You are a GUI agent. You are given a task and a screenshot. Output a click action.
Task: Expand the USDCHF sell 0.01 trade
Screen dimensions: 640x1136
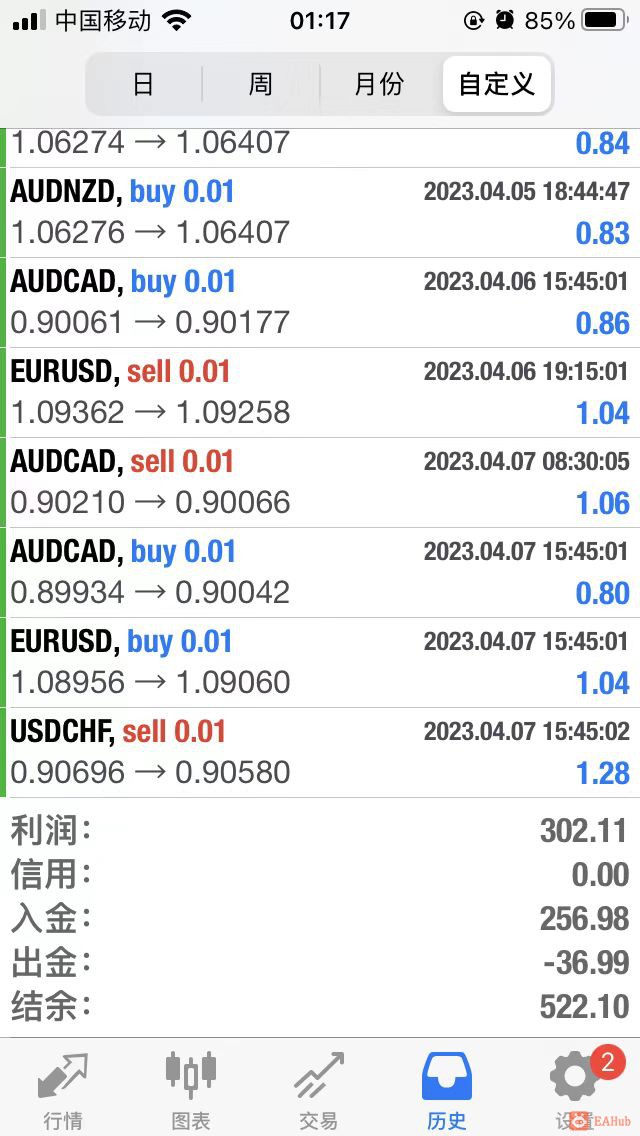click(320, 752)
